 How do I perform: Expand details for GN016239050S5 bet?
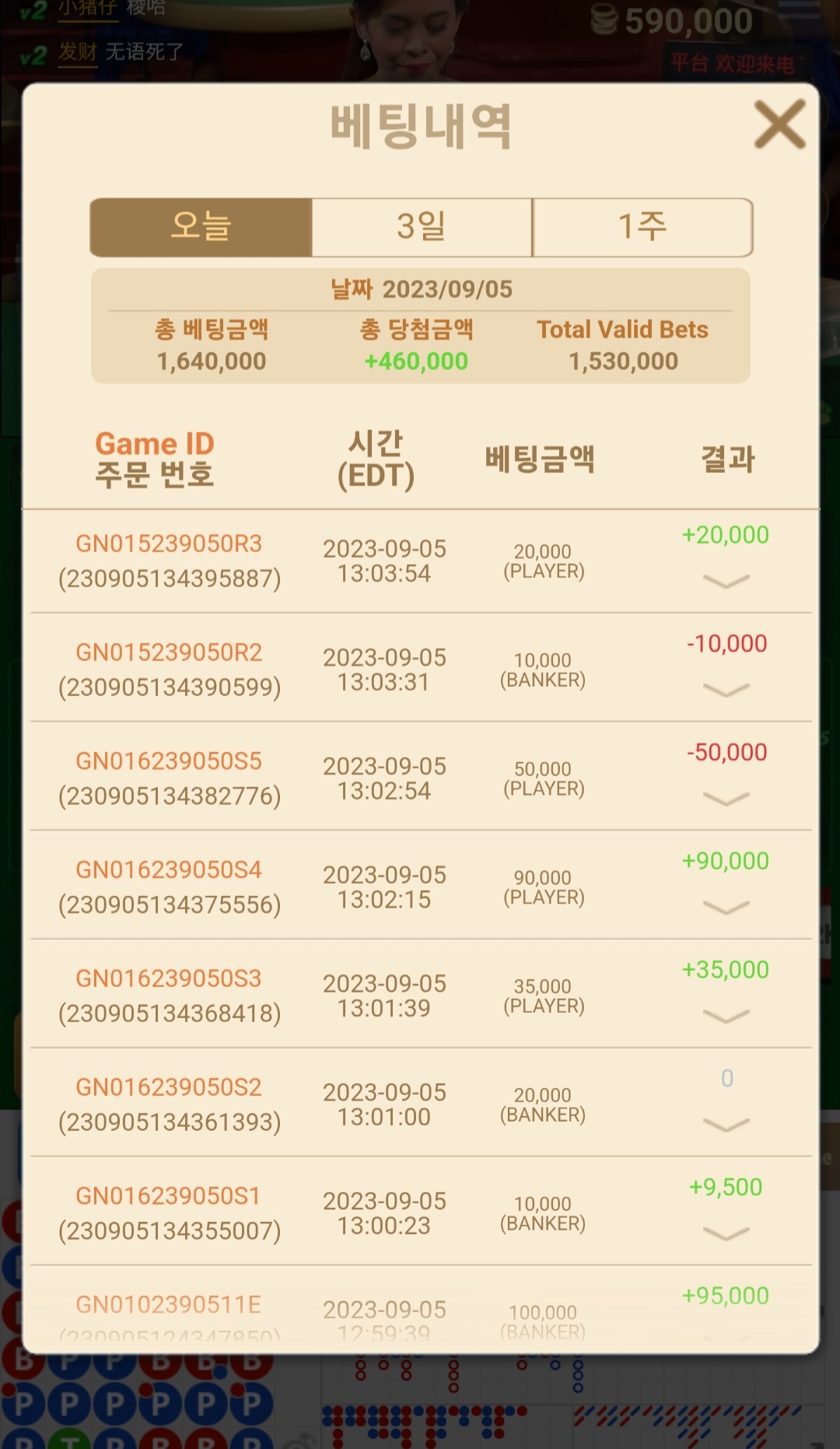[726, 799]
